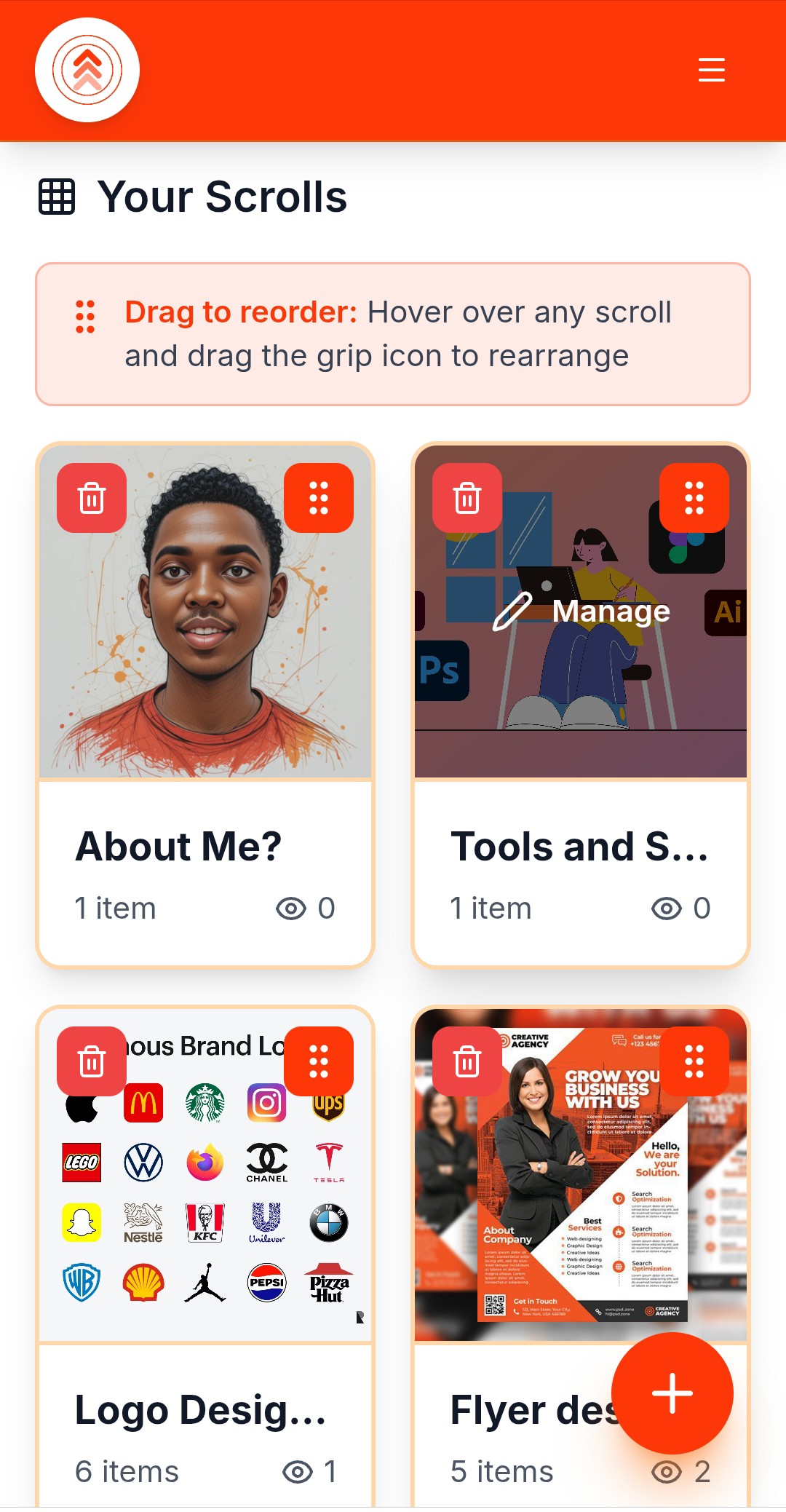This screenshot has width=786, height=1512.
Task: Click the view count icon on Logo Design card
Action: tap(298, 1471)
